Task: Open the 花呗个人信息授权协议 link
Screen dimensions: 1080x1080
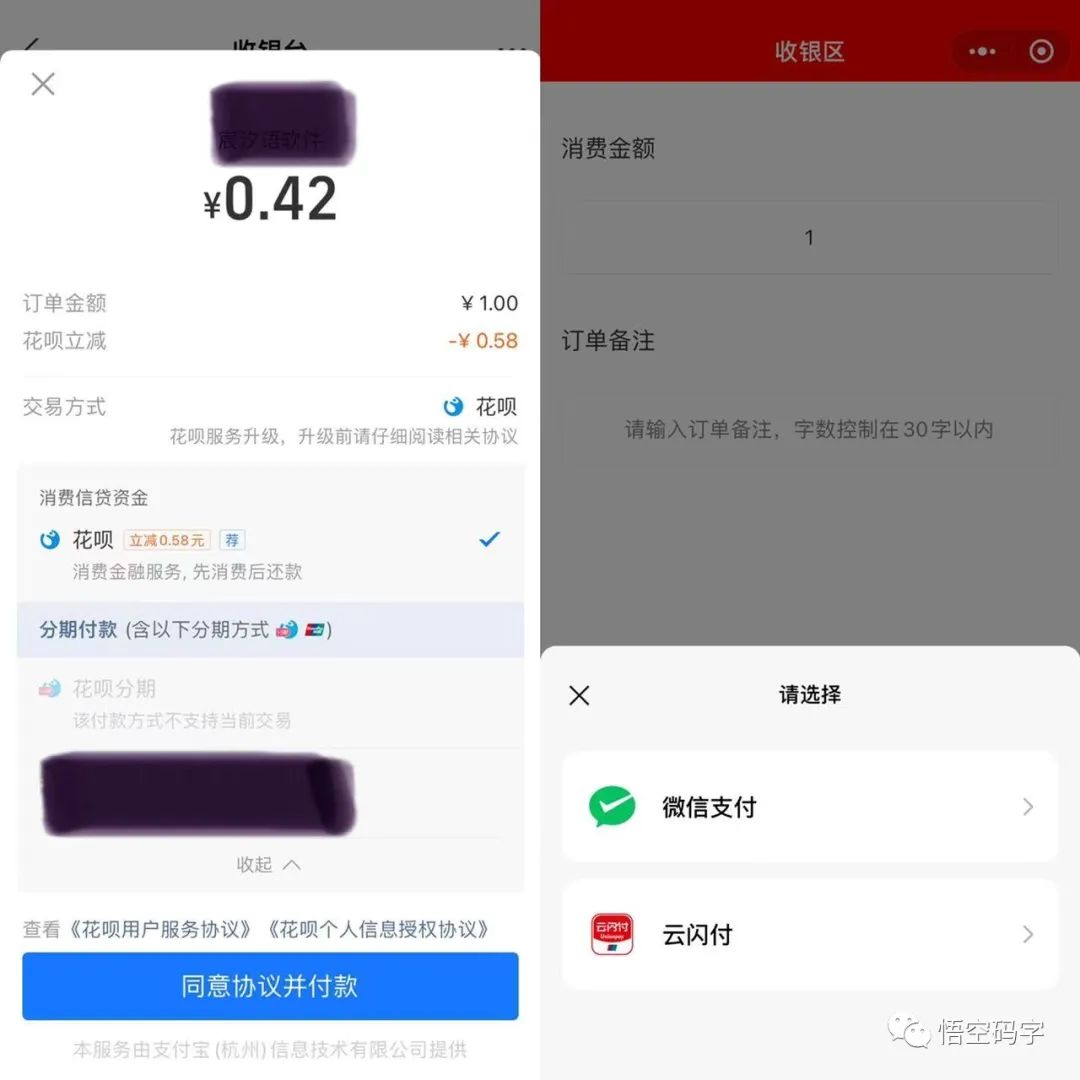Action: pyautogui.click(x=379, y=929)
